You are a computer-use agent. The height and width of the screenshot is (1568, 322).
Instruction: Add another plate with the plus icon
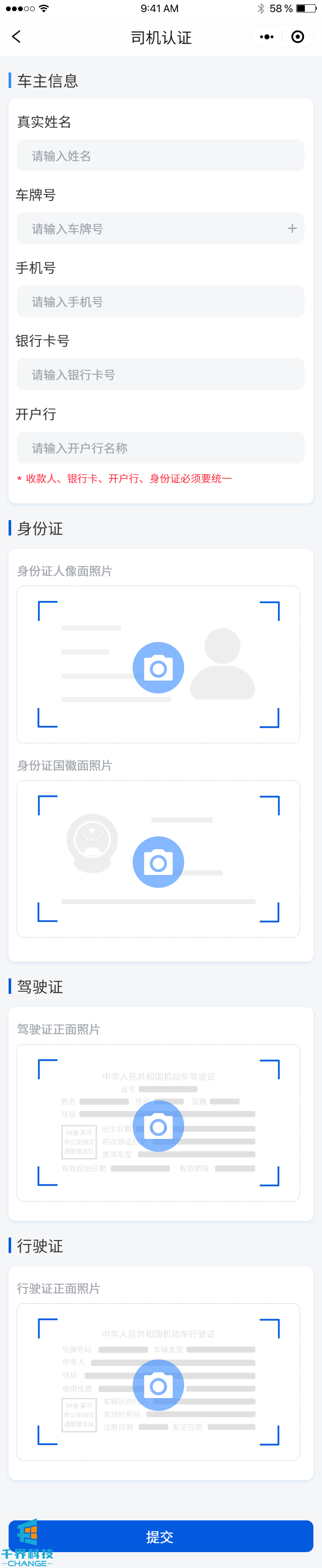(x=292, y=228)
